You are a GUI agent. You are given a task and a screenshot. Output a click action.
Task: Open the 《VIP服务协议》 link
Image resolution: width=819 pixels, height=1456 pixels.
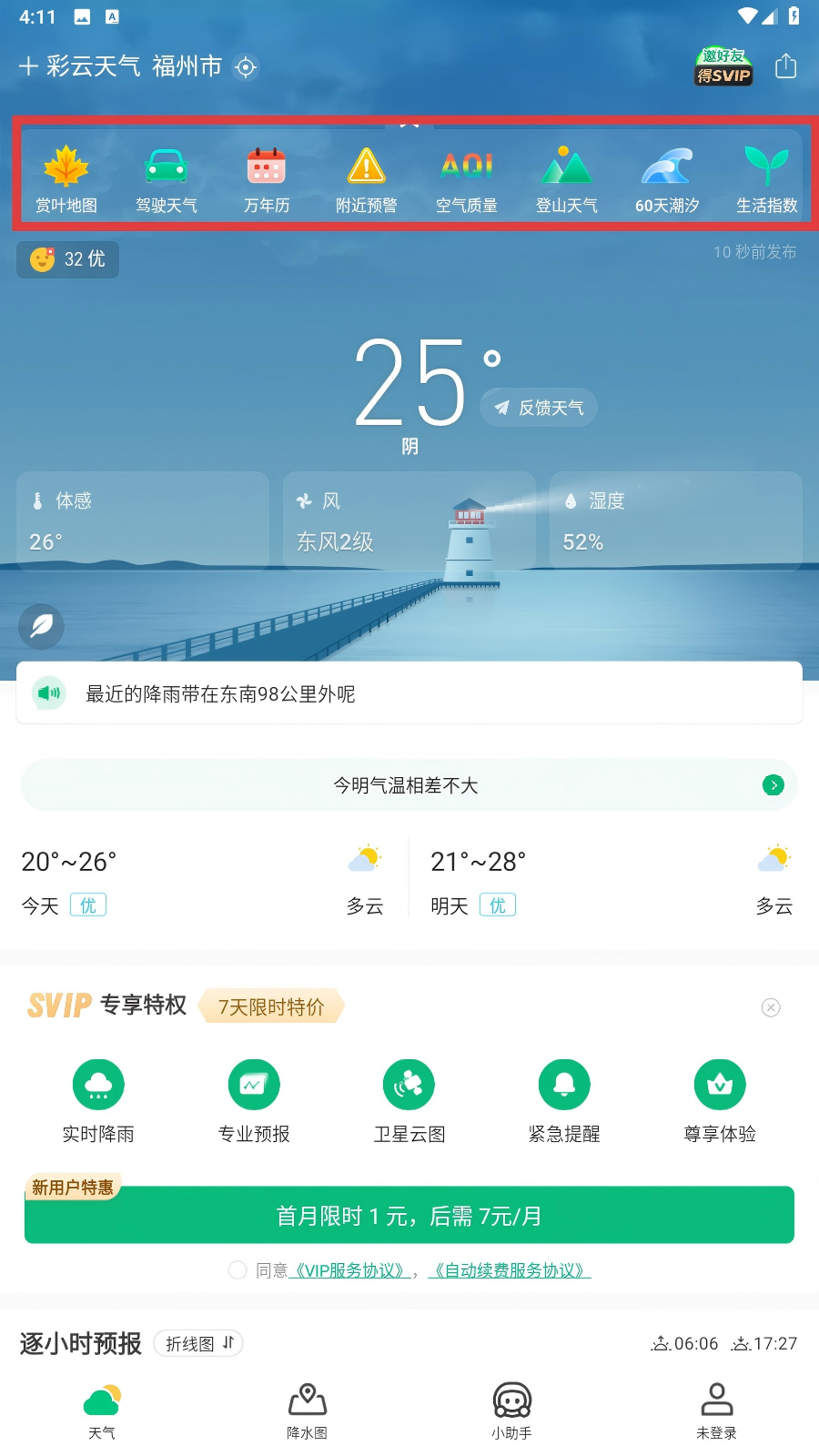[x=349, y=1270]
